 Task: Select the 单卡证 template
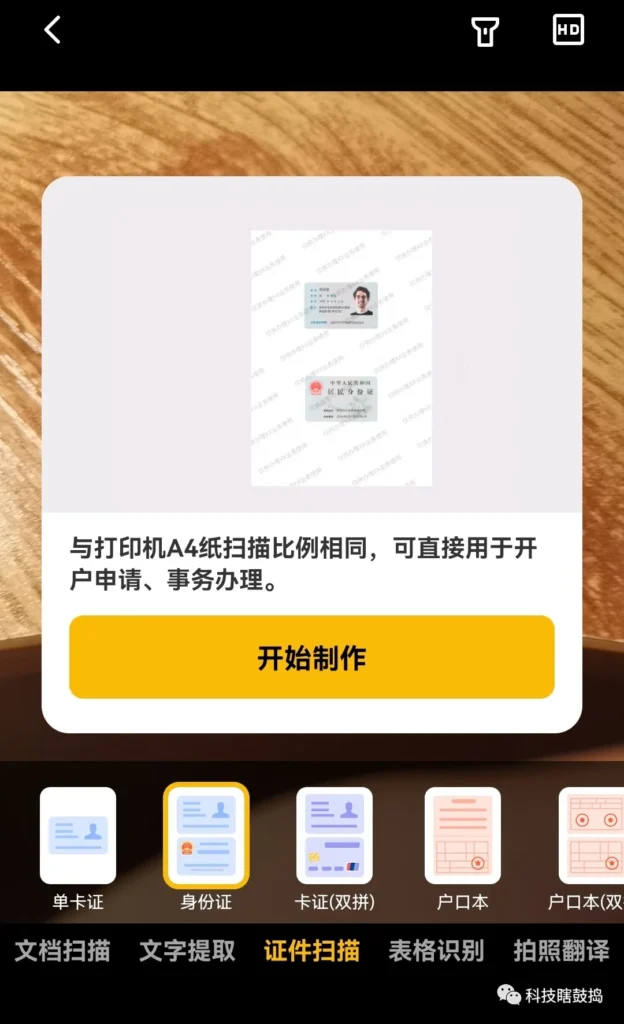[78, 836]
